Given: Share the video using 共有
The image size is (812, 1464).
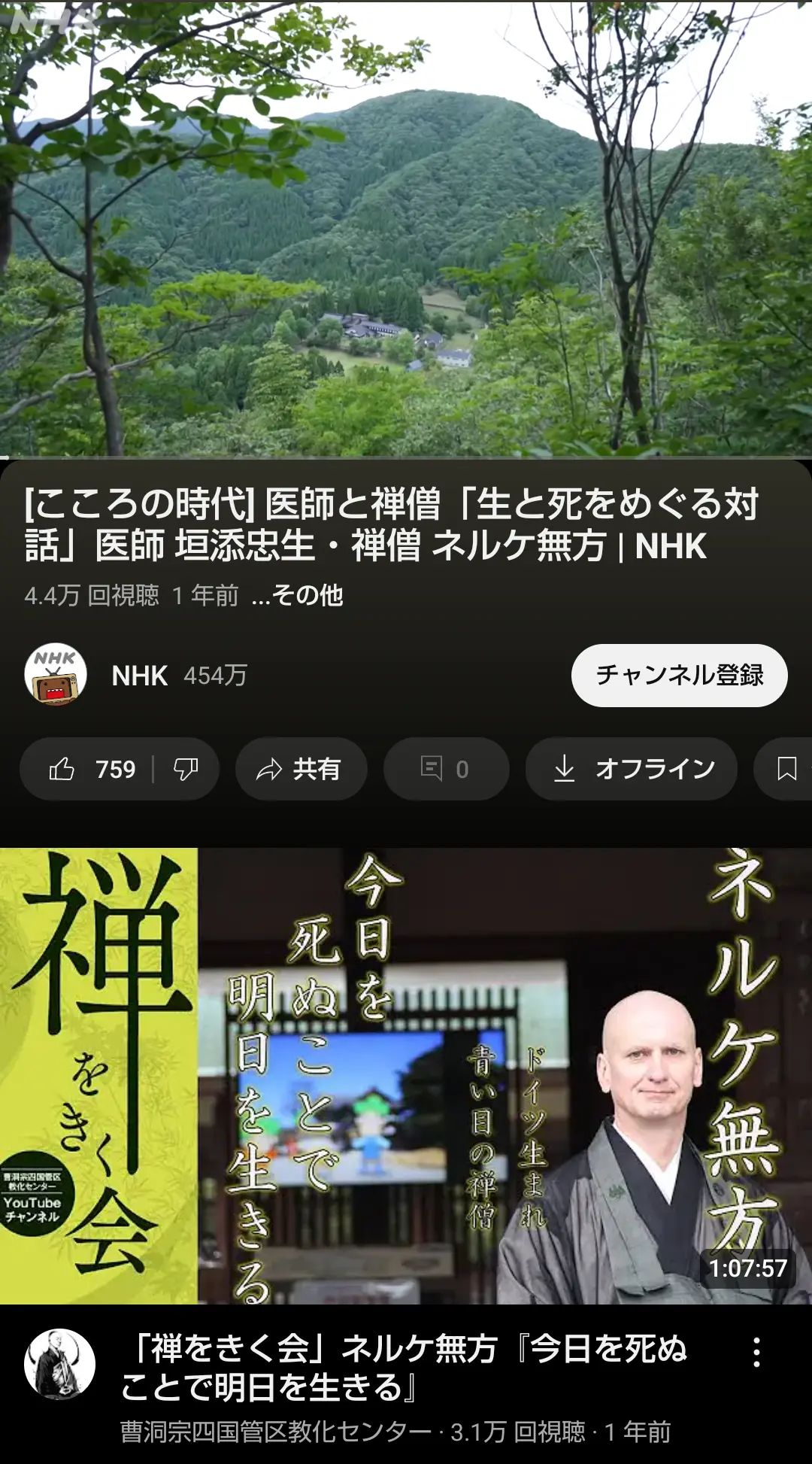Looking at the screenshot, I should pos(301,769).
